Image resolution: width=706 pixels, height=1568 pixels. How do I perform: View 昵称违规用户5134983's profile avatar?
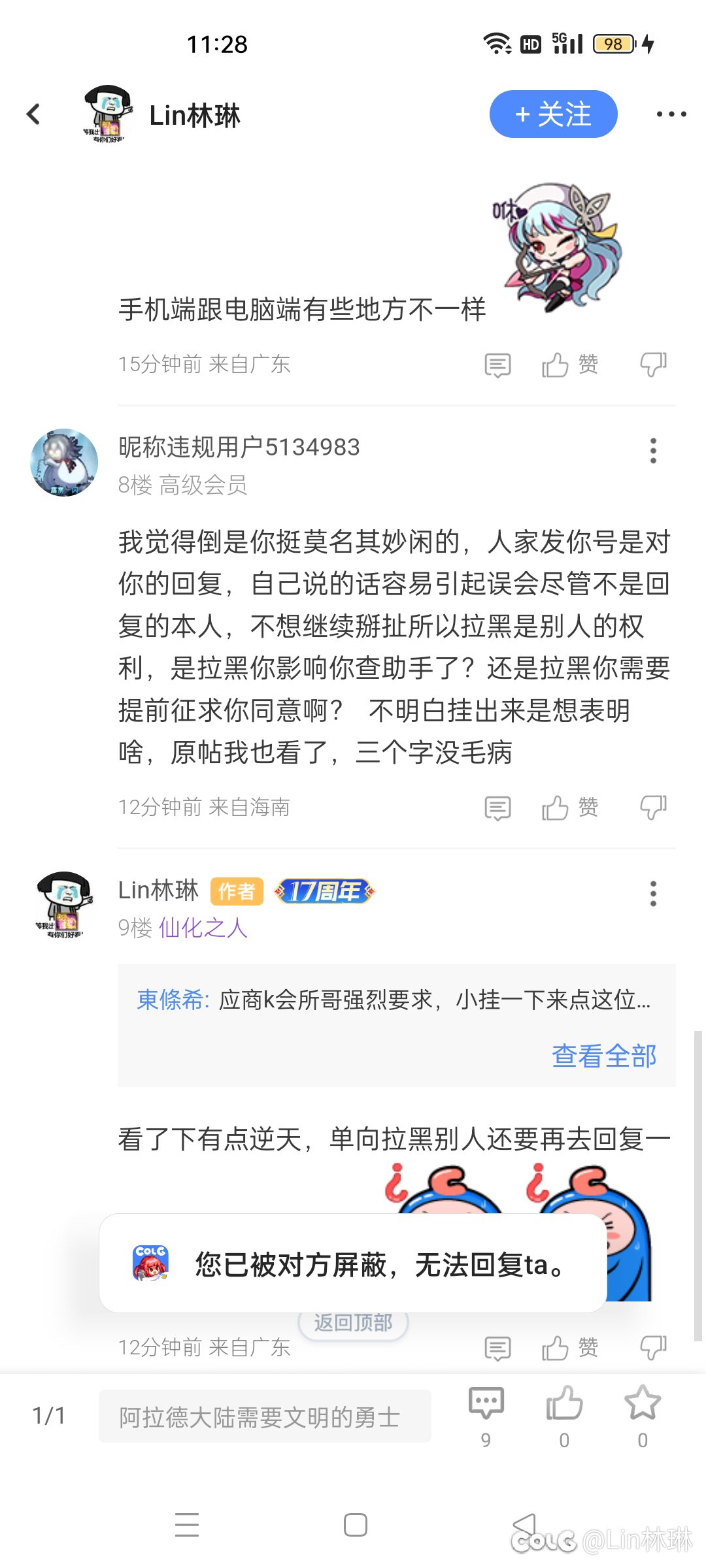pyautogui.click(x=64, y=462)
